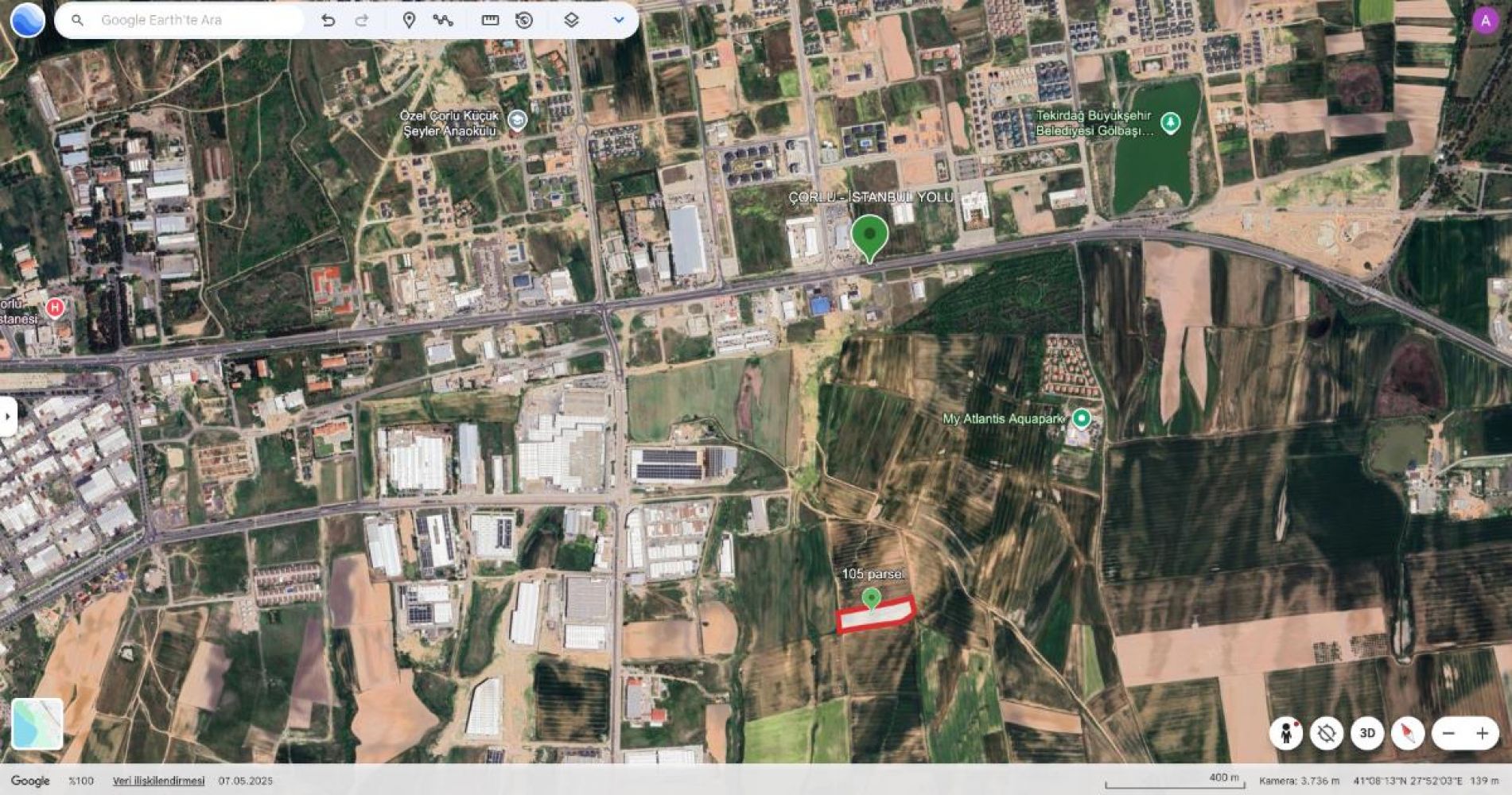Choose the draw path or polygon tool
This screenshot has width=1512, height=795.
443,20
